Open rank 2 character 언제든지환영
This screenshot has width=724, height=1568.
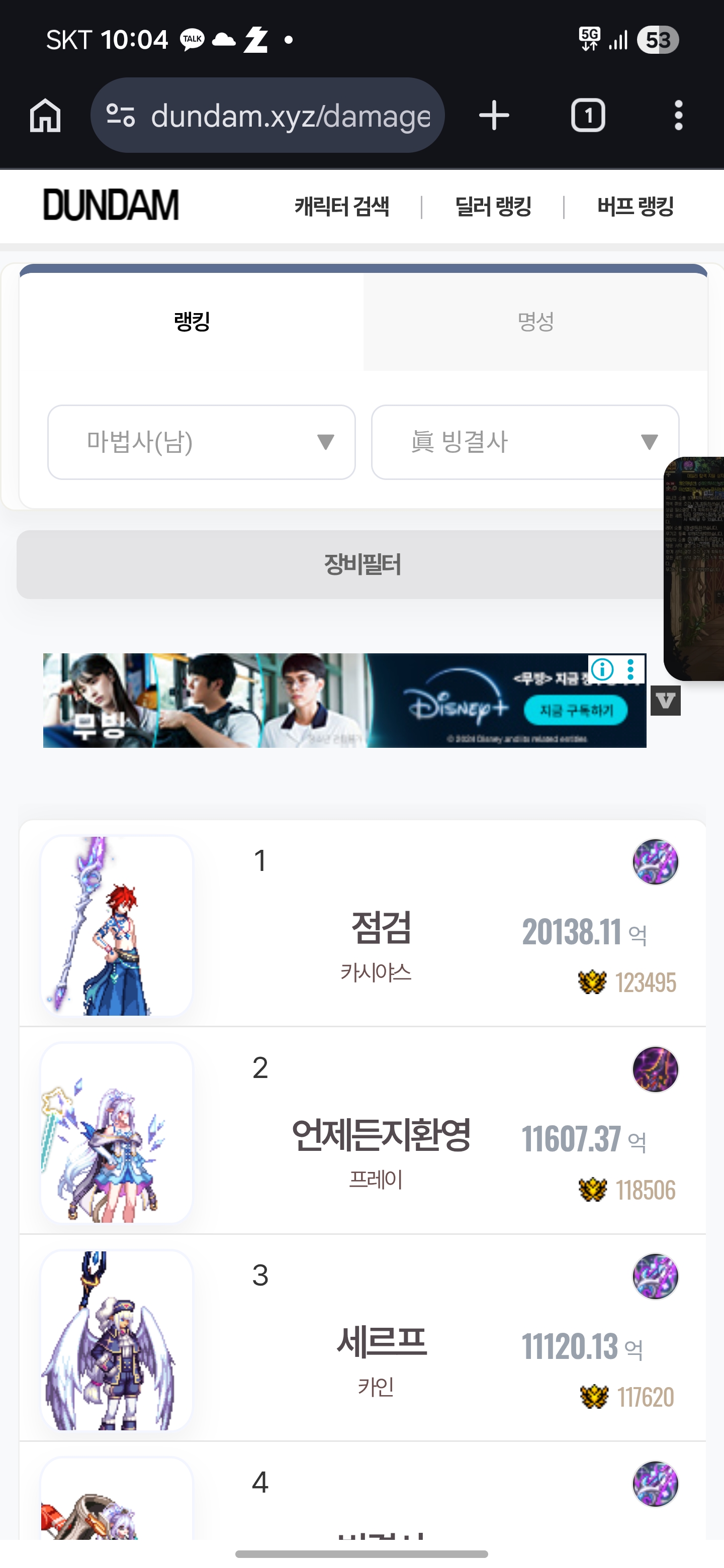coord(381,1135)
